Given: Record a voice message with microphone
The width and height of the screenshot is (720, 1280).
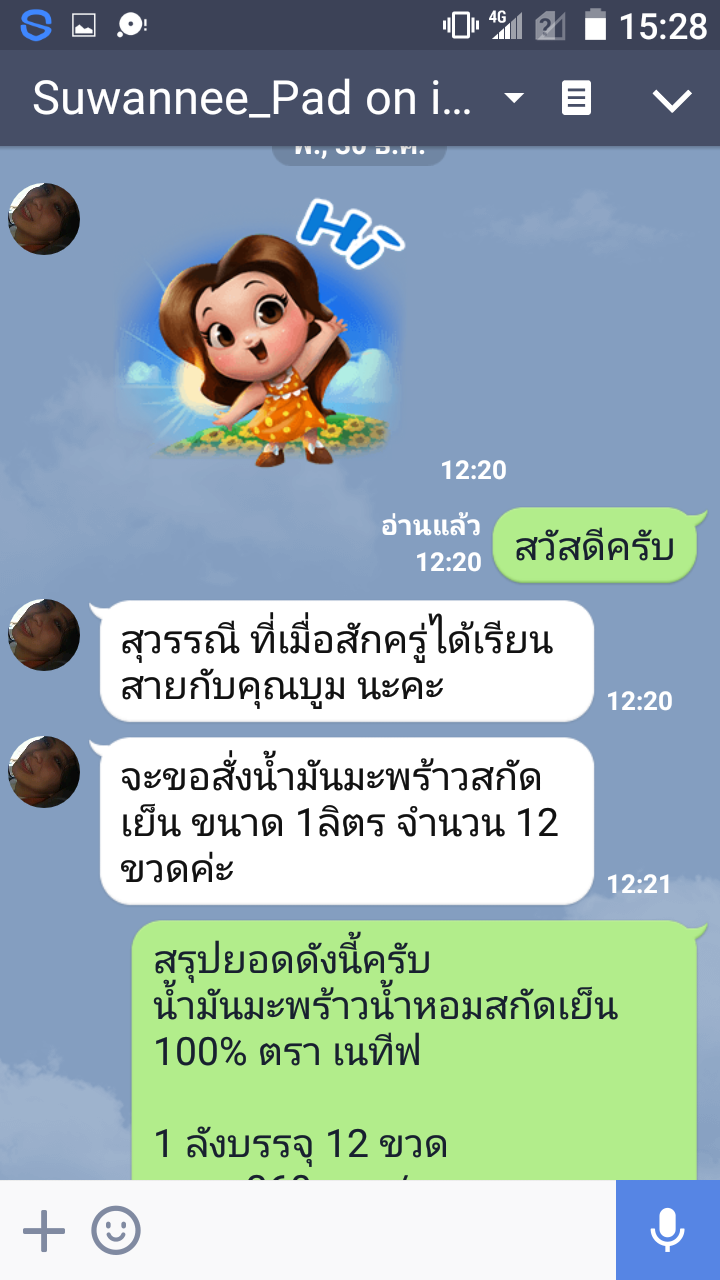Looking at the screenshot, I should 667,1230.
